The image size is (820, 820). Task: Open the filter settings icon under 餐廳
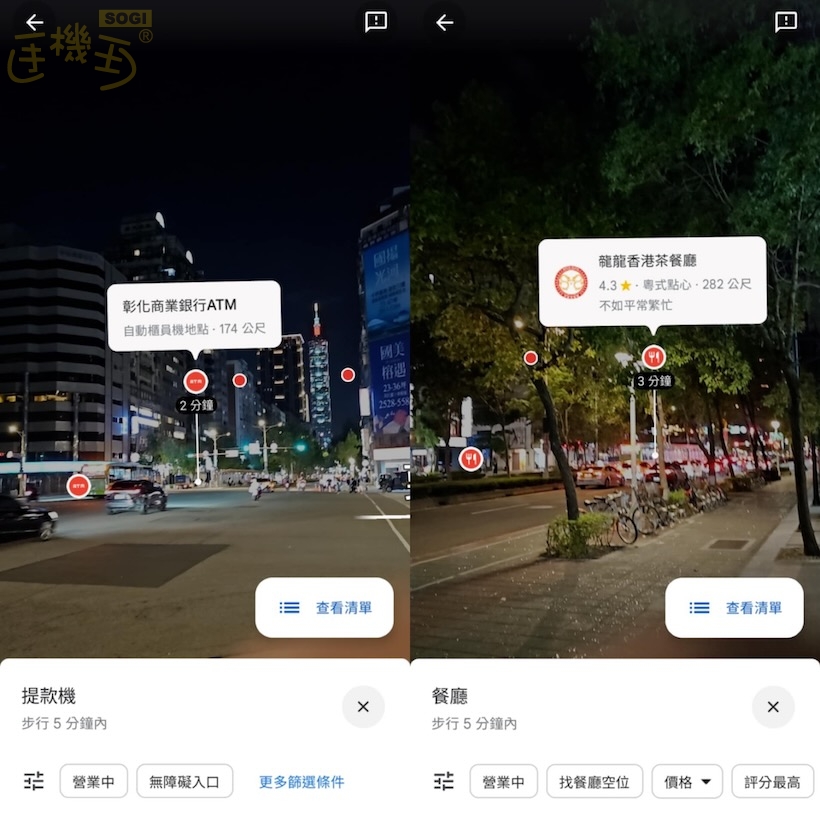coord(444,781)
